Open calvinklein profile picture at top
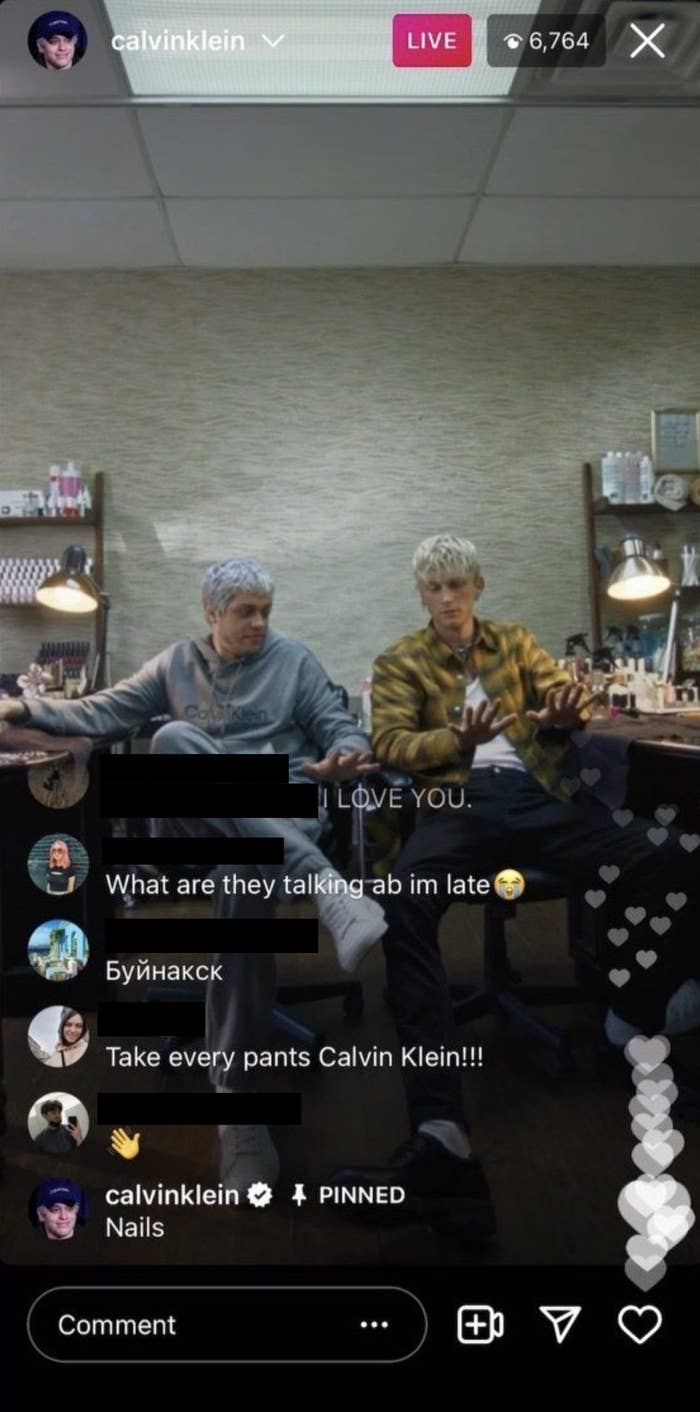700x1412 pixels. pos(57,41)
